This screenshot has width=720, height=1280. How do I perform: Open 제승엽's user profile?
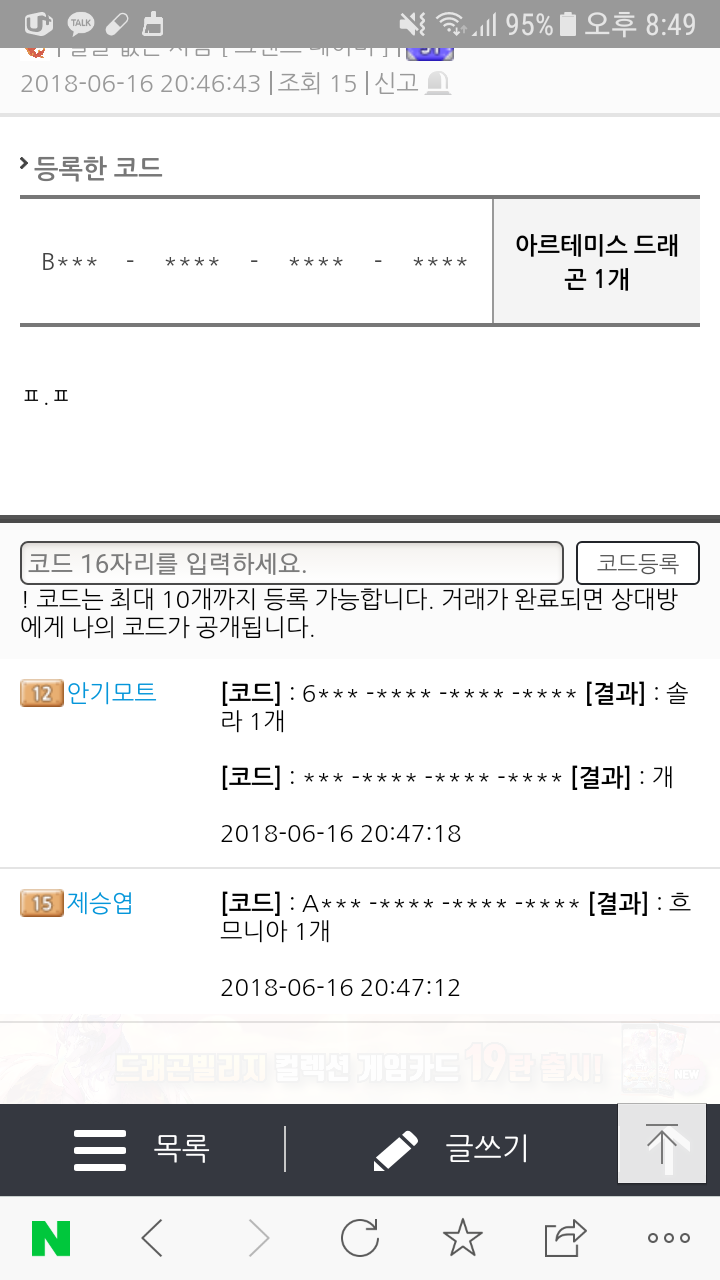(x=100, y=903)
